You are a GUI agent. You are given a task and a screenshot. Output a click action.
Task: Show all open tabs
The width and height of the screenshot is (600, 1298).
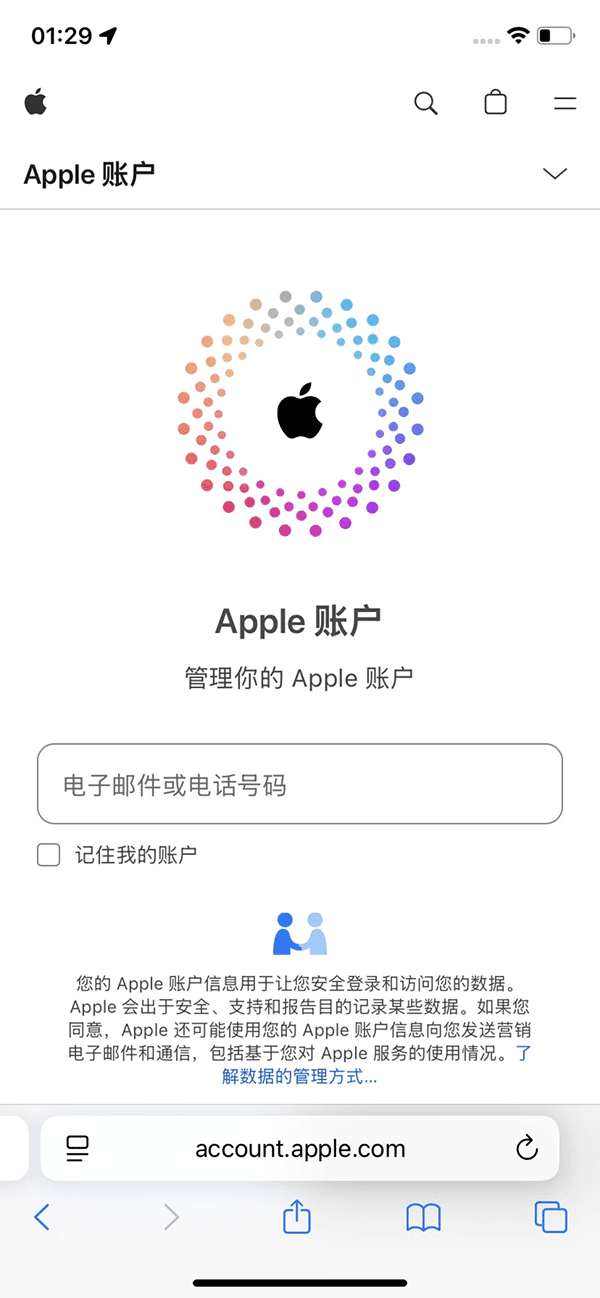click(x=551, y=1217)
